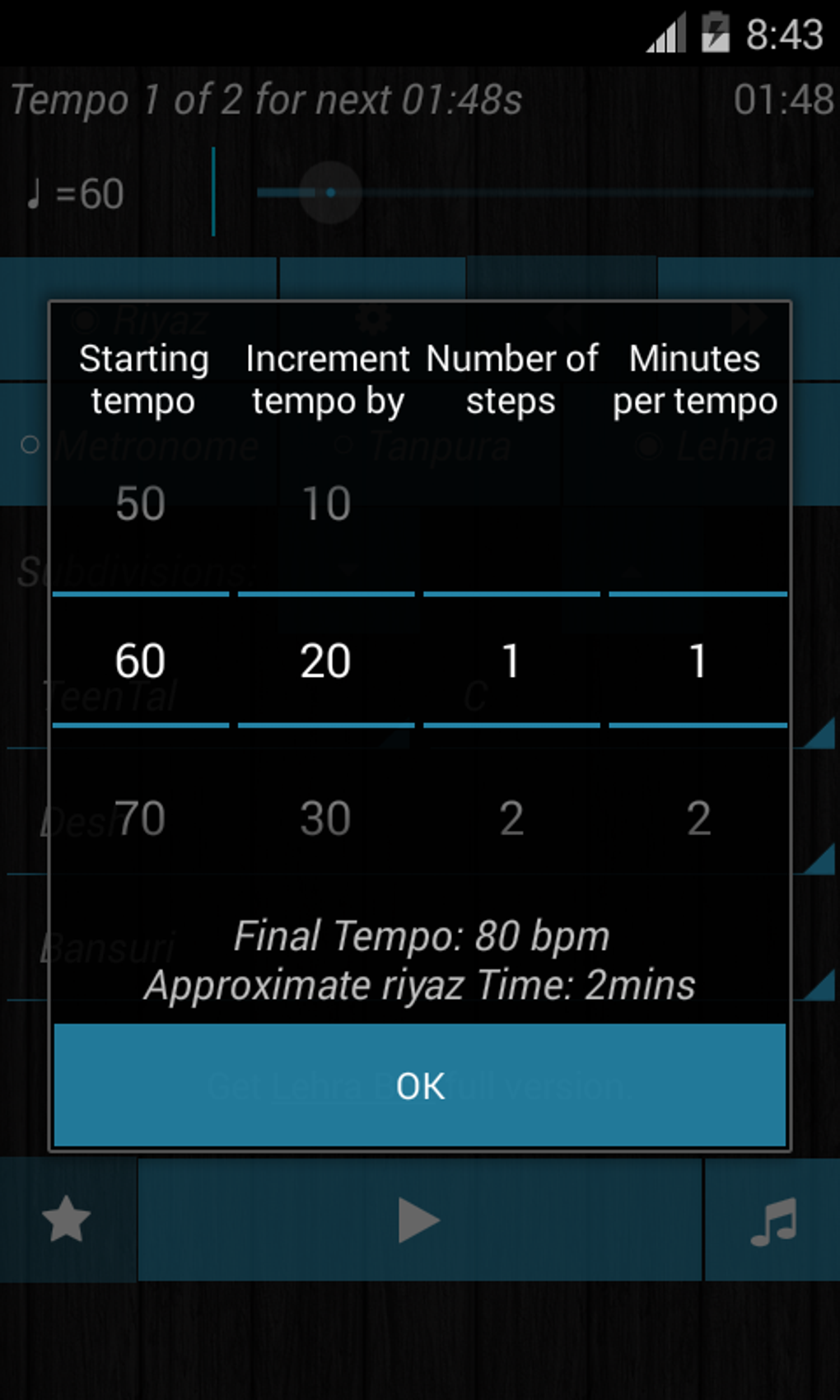Screen dimensions: 840x1400
Task: Select increment value 30 in the picker
Action: (327, 818)
